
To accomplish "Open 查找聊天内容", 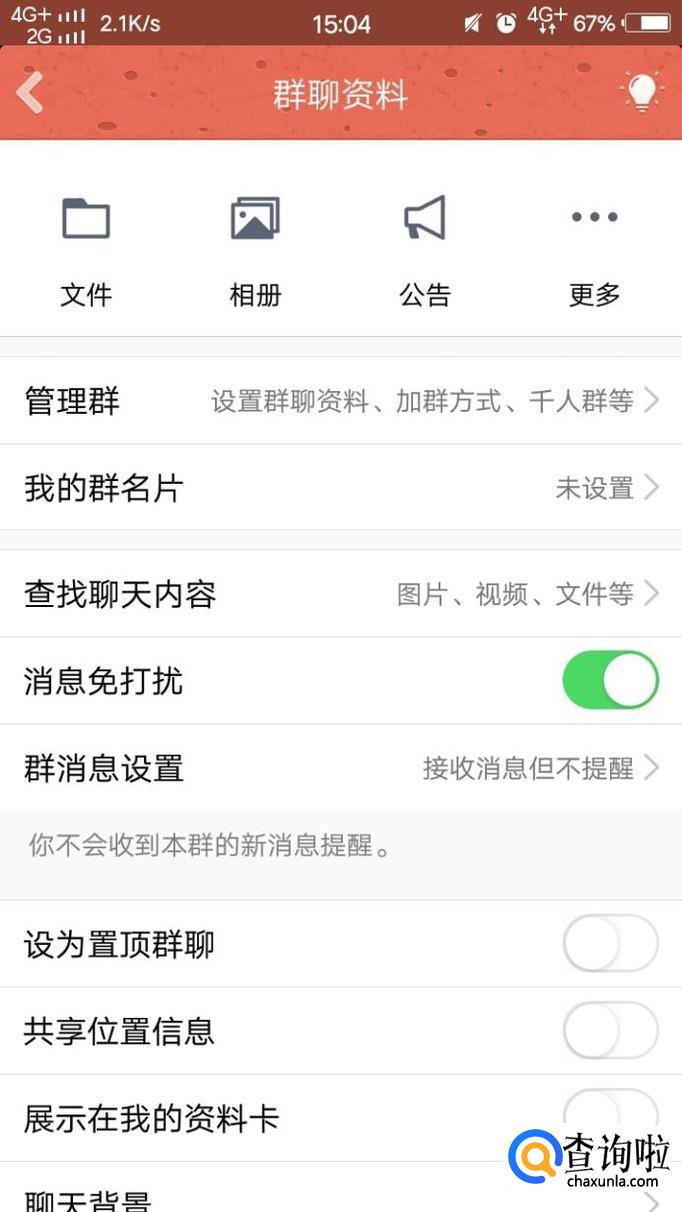I will 340,594.
